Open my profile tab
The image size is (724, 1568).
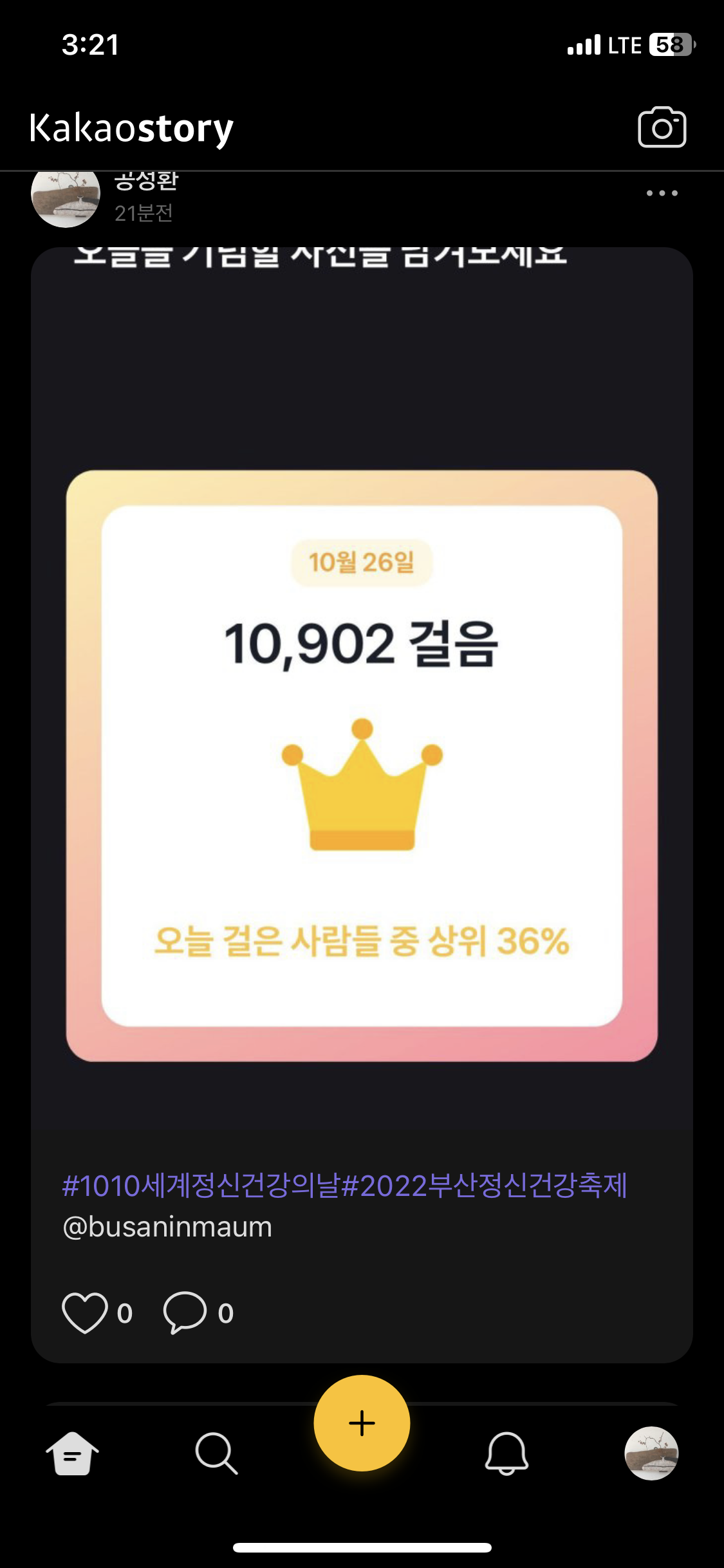click(651, 1453)
